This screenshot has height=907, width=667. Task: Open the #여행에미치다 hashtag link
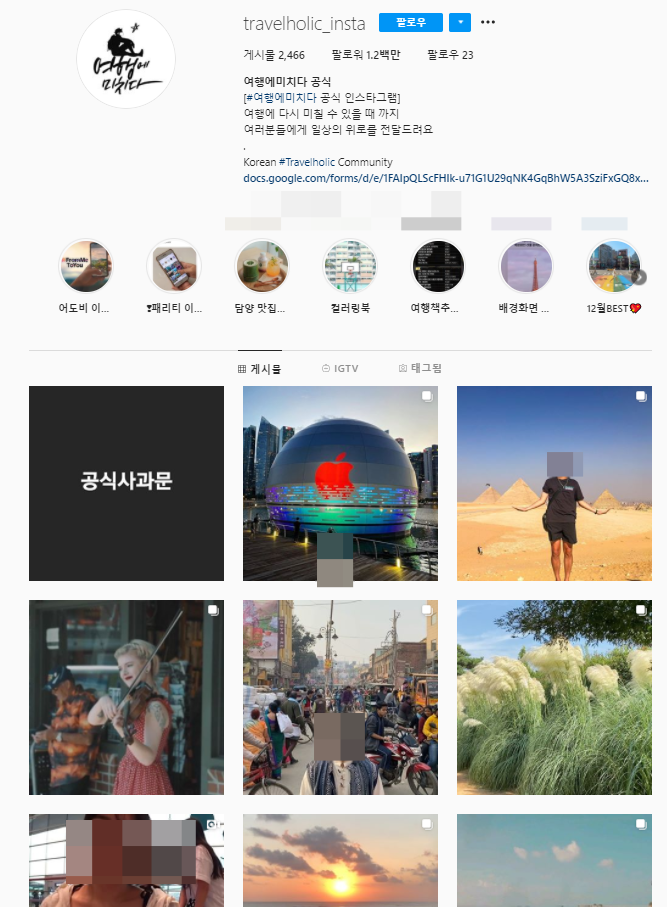click(x=282, y=97)
